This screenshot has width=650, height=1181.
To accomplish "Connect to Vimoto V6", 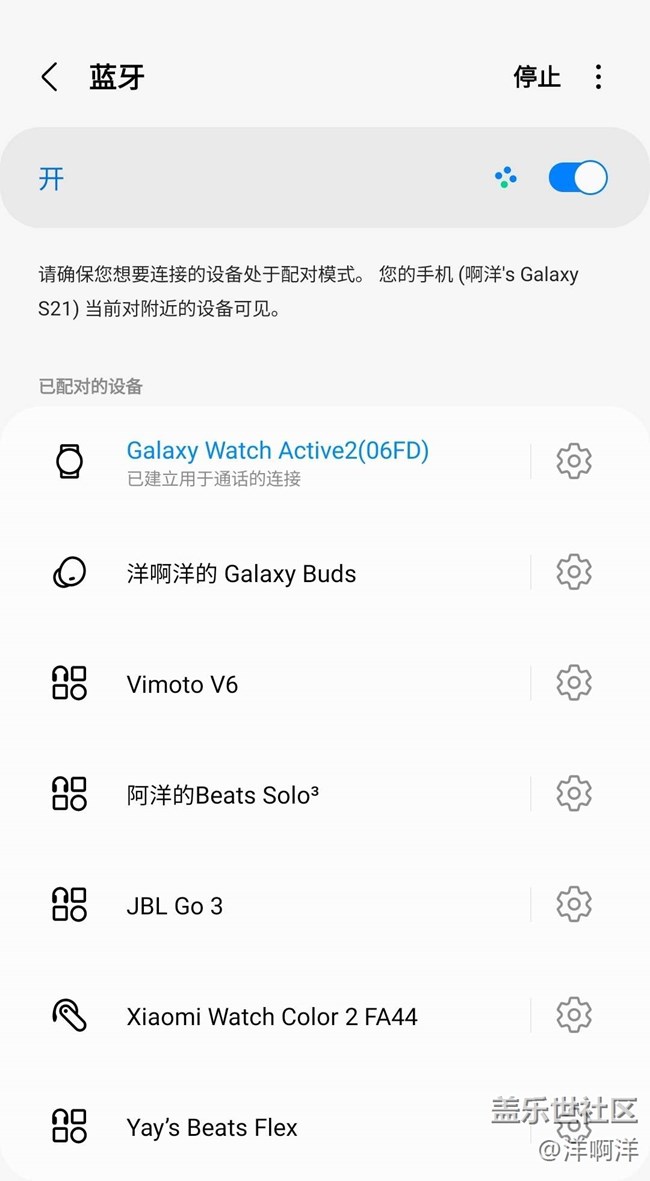I will tap(182, 685).
